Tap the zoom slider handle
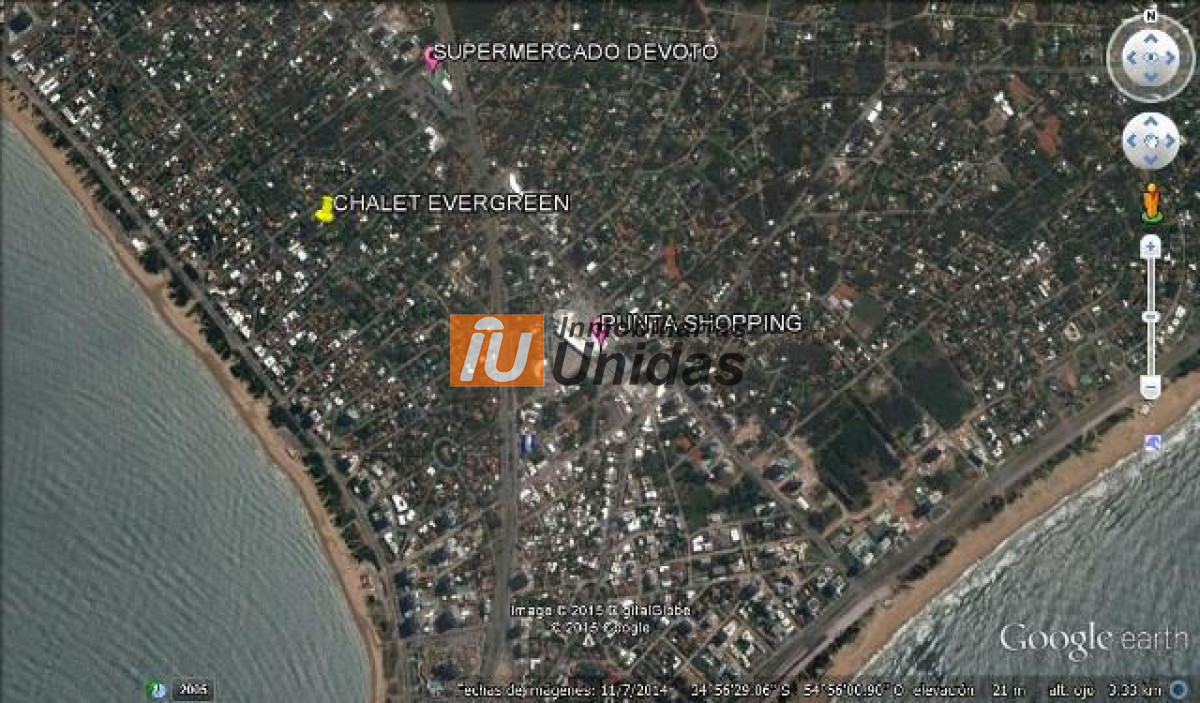Viewport: 1200px width, 703px height. (1151, 316)
